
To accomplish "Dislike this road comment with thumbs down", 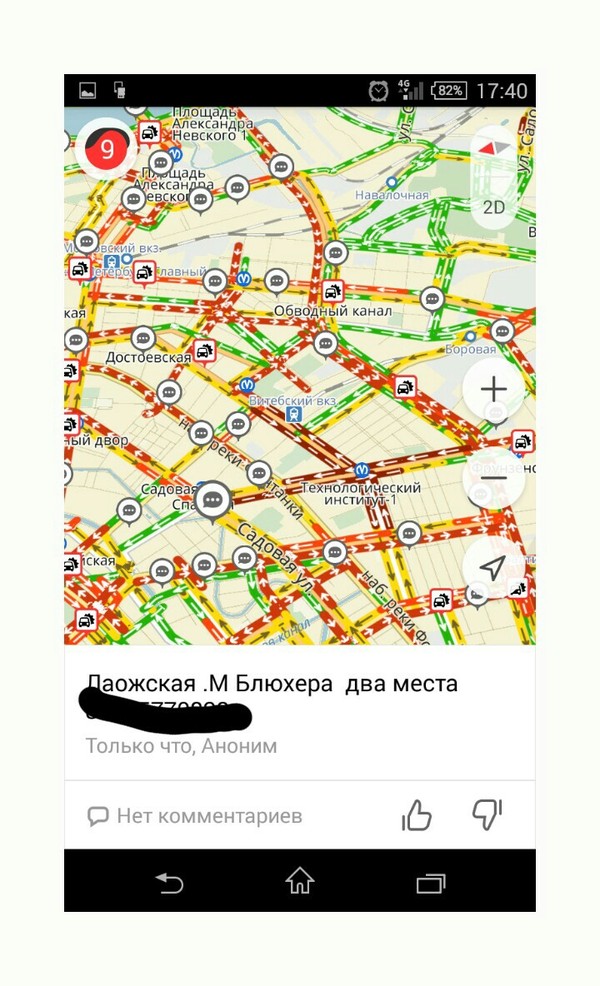I will tap(487, 815).
